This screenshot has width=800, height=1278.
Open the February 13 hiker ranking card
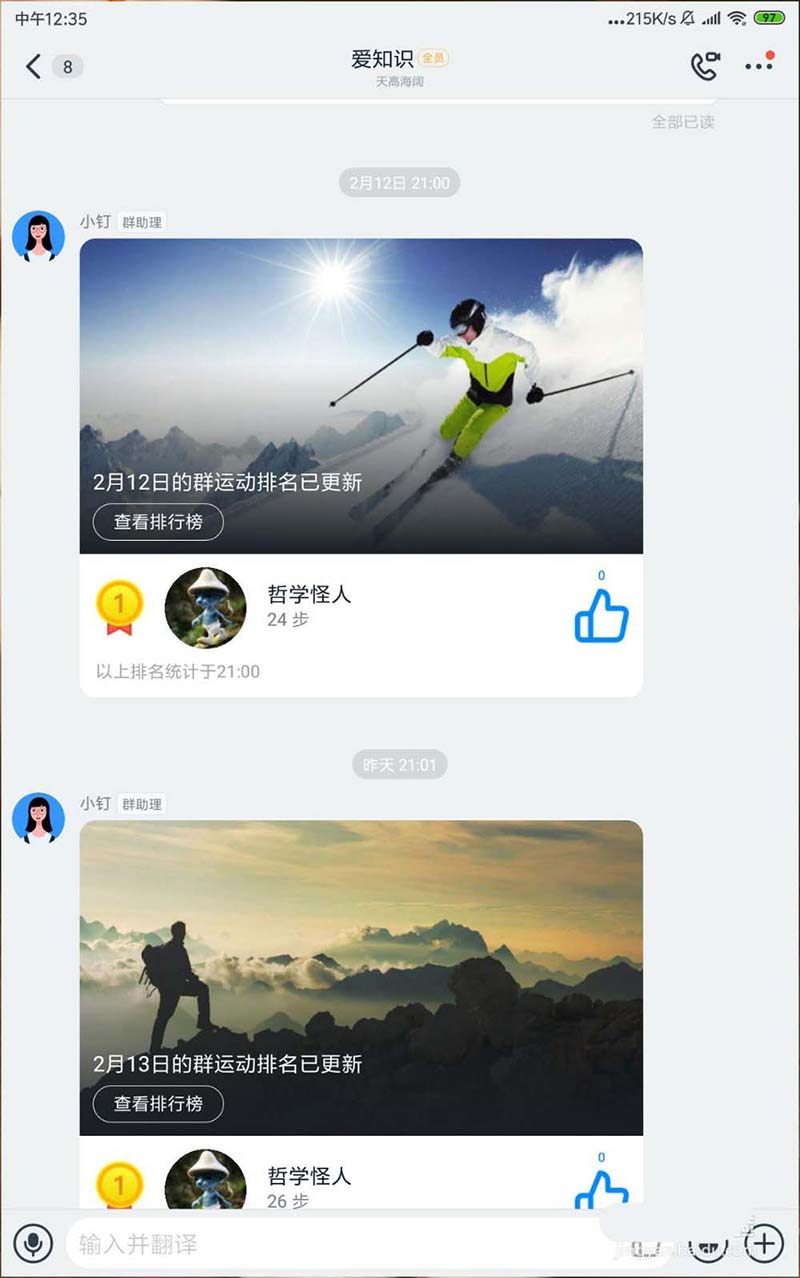pyautogui.click(x=360, y=950)
